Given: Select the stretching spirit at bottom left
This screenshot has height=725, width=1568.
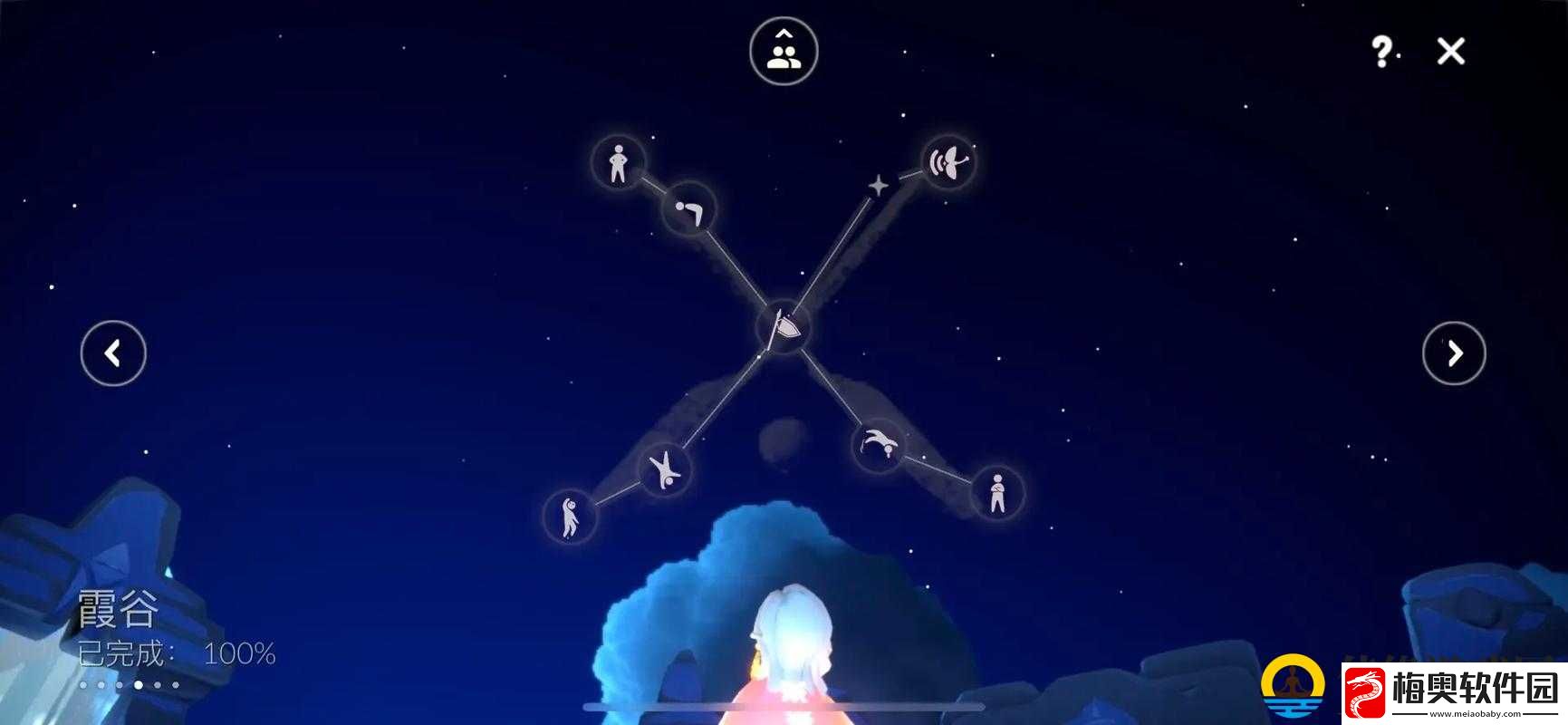Looking at the screenshot, I should [x=569, y=517].
